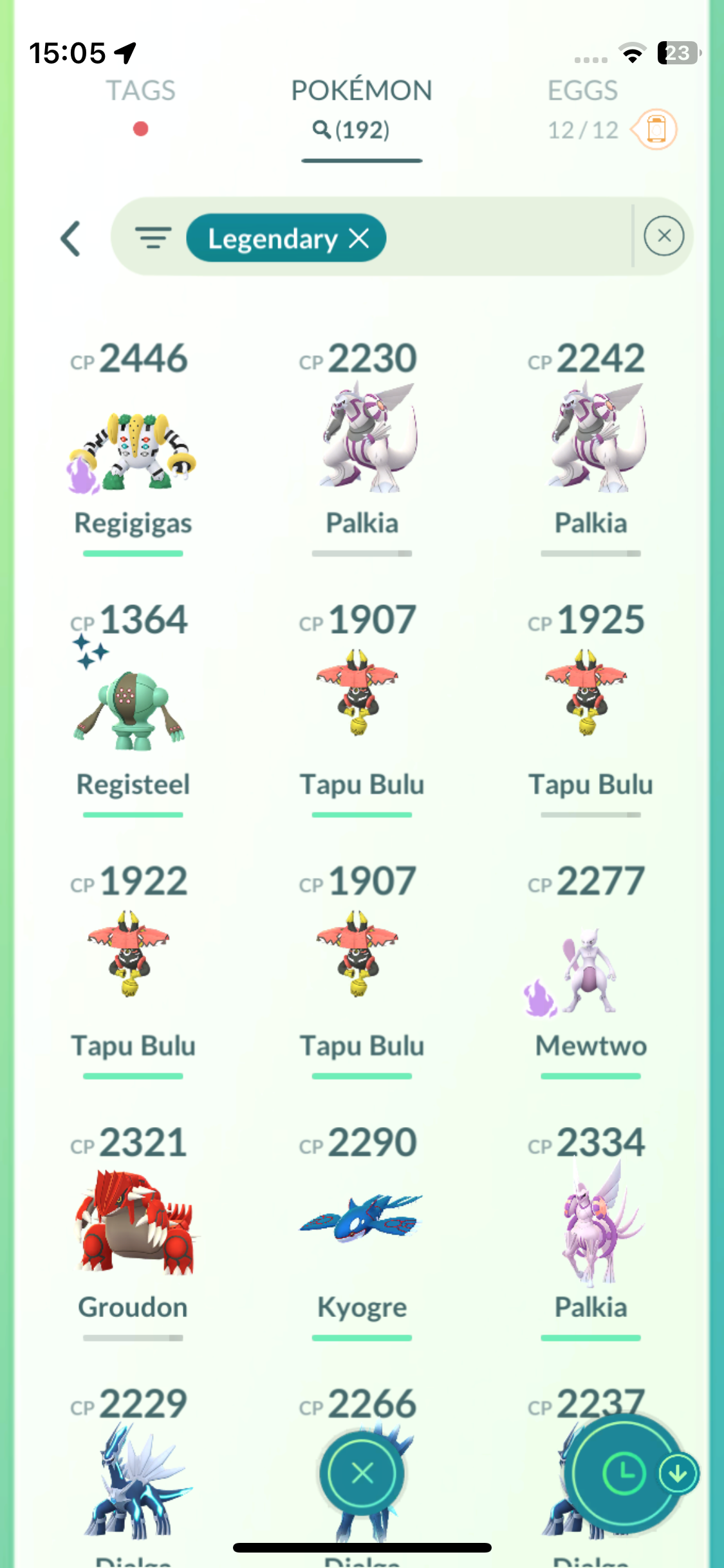Image resolution: width=724 pixels, height=1568 pixels.
Task: Close the Pokémon storage with the bottom X
Action: (x=362, y=1473)
